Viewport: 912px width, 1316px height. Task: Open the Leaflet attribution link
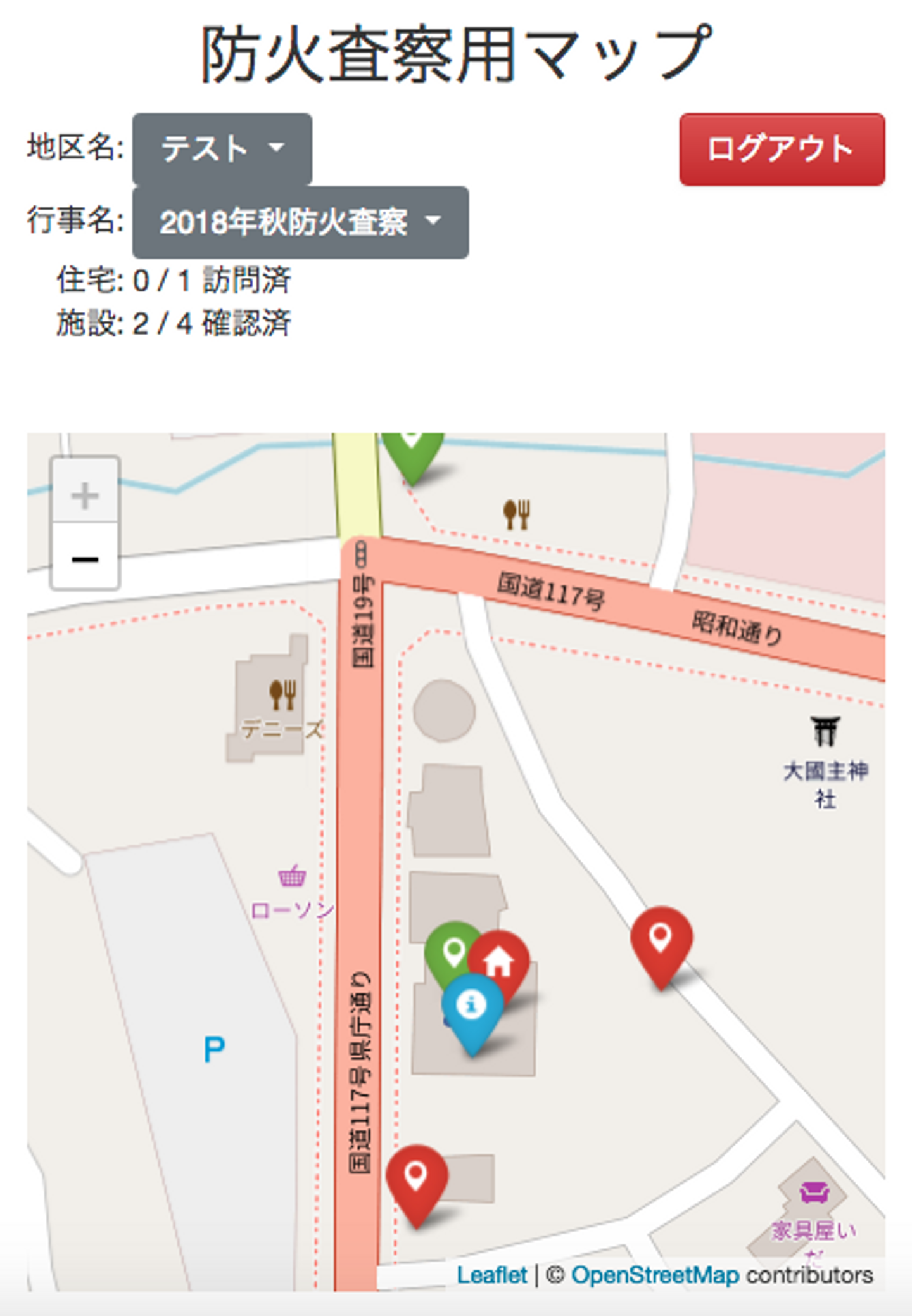[491, 1275]
